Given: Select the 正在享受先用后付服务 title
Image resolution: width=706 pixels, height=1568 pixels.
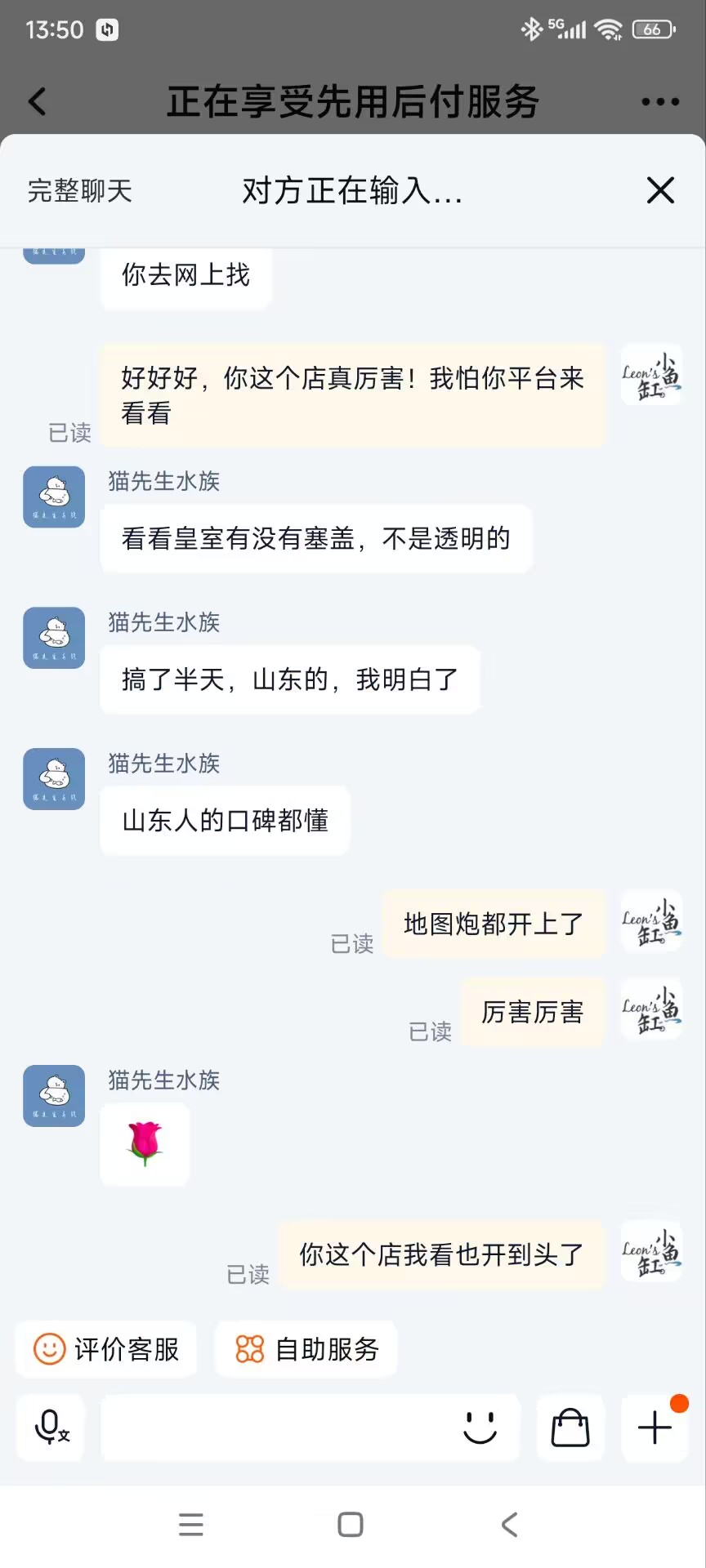Looking at the screenshot, I should click(x=351, y=101).
